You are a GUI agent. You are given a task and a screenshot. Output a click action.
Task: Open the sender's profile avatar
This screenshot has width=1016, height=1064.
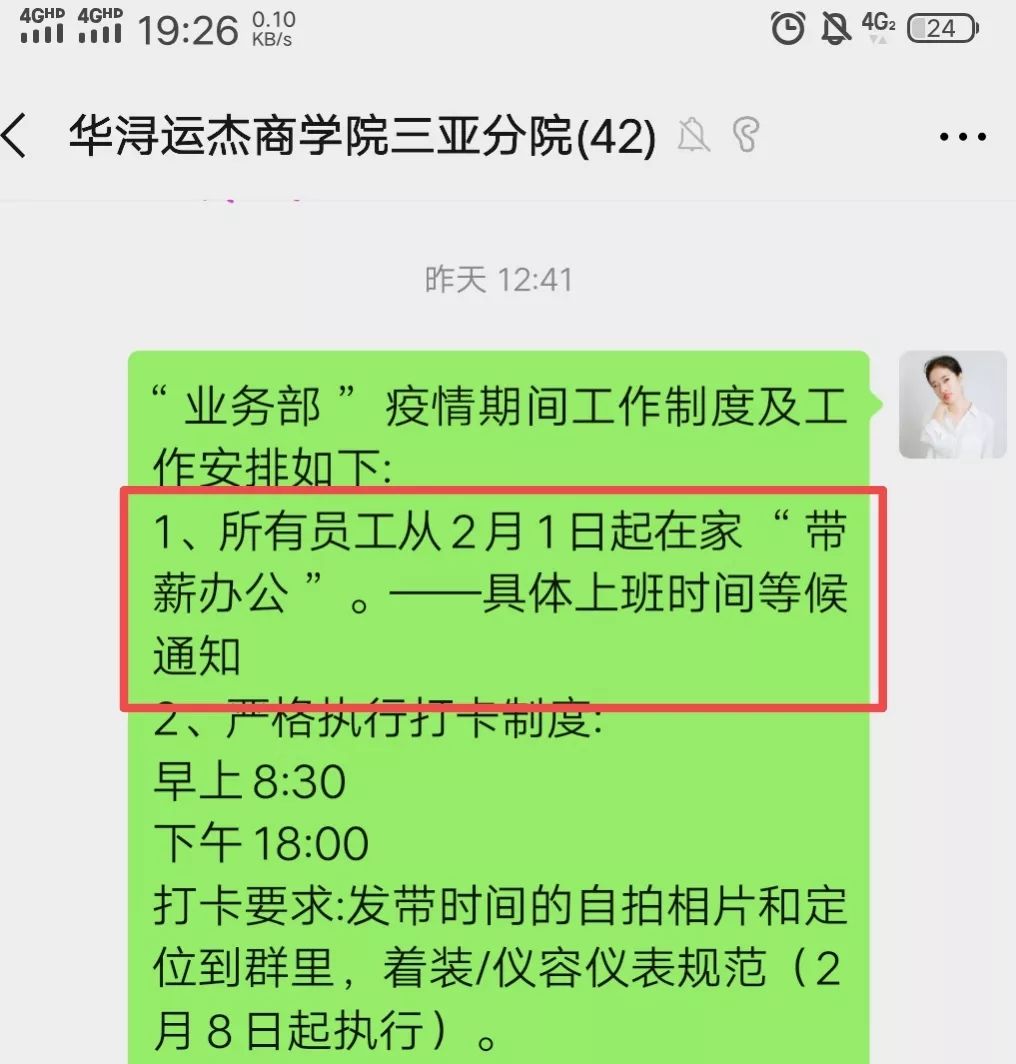pyautogui.click(x=952, y=405)
